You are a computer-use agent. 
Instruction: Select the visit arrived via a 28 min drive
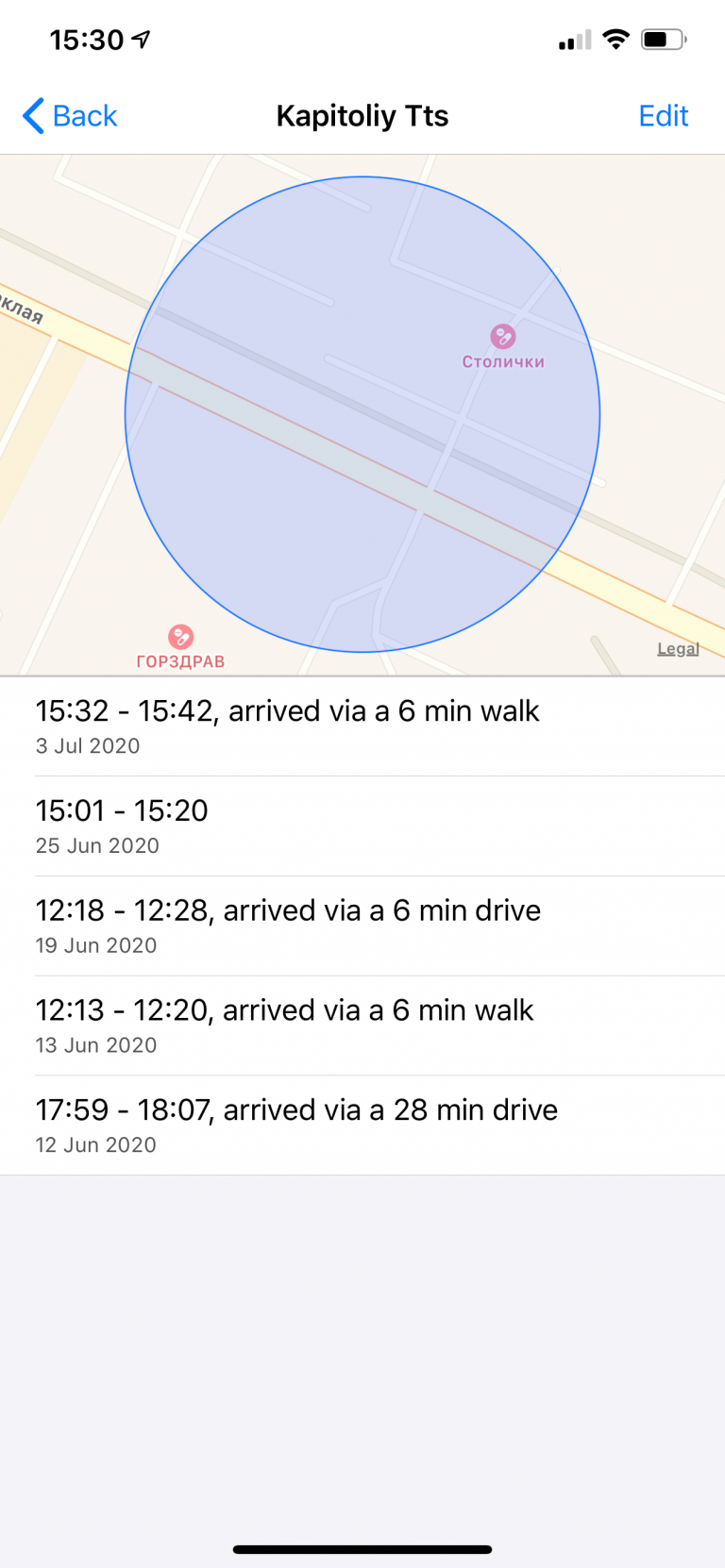tap(362, 1125)
